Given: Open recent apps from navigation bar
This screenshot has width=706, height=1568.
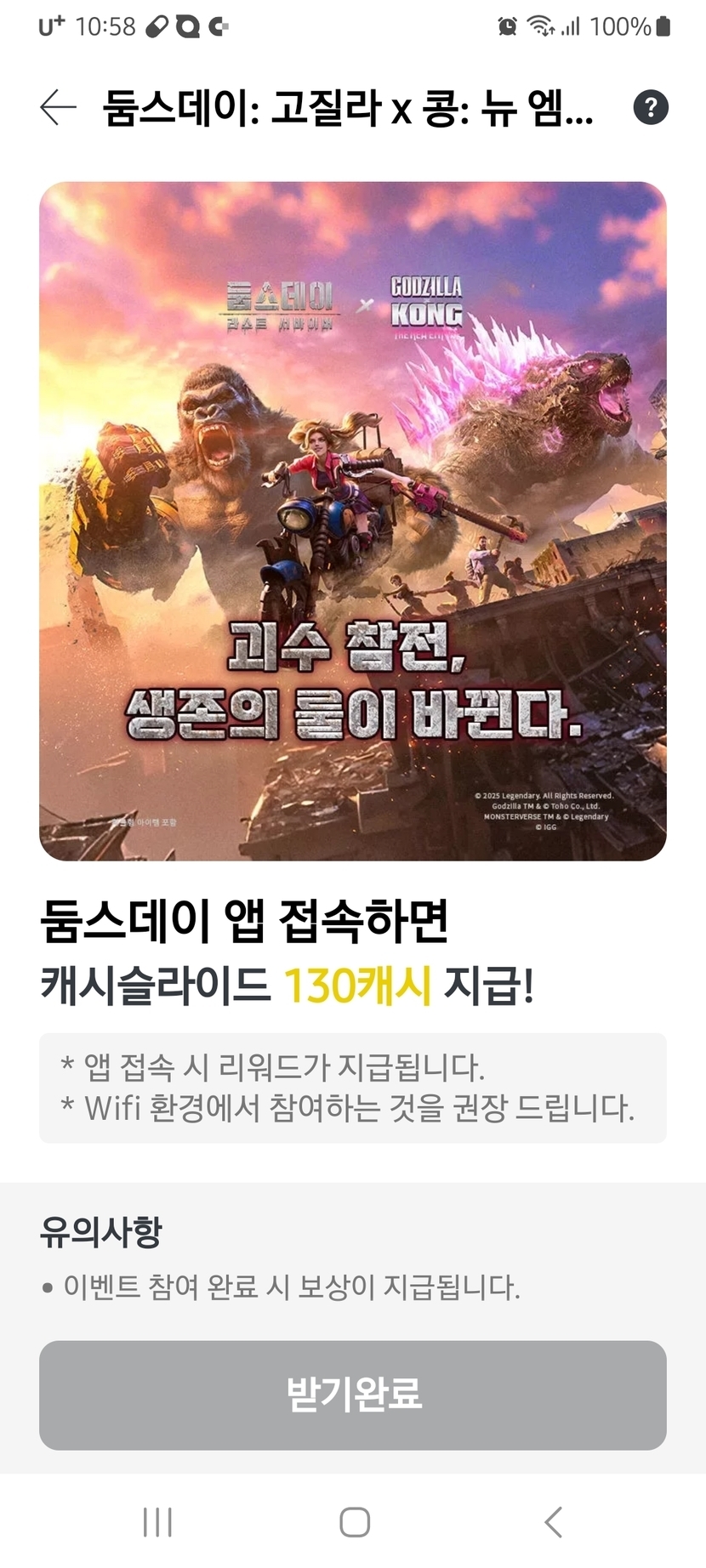Looking at the screenshot, I should click(x=157, y=1522).
